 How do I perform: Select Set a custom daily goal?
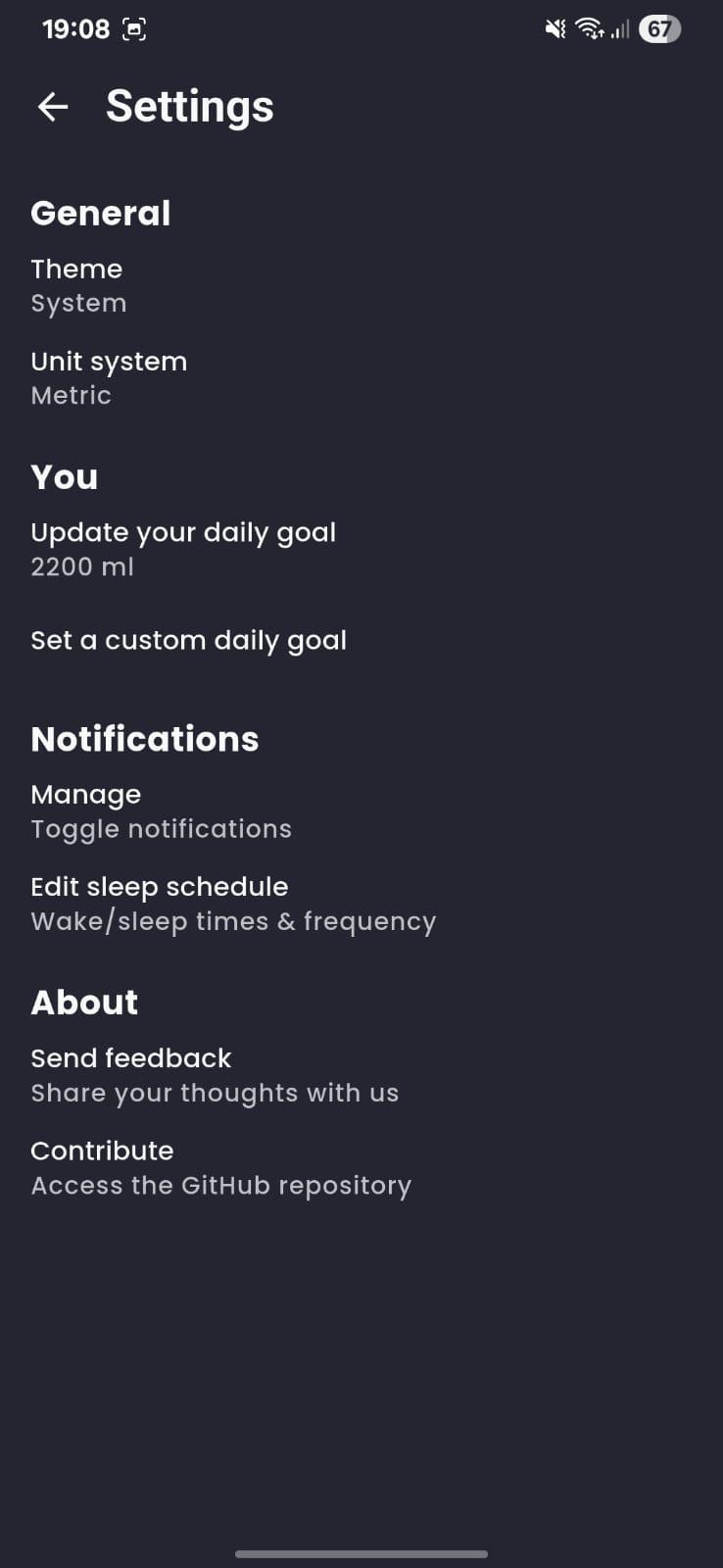tap(188, 641)
